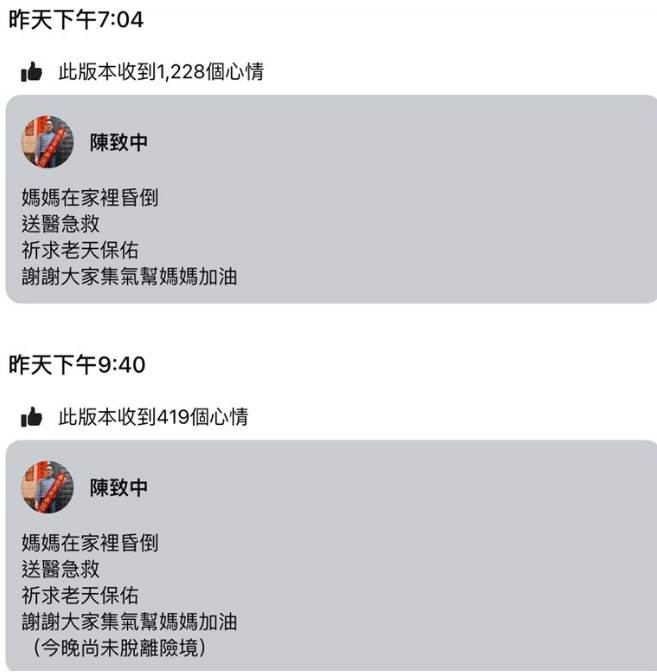Open 陳致中's profile from the 9:40 version

point(119,487)
